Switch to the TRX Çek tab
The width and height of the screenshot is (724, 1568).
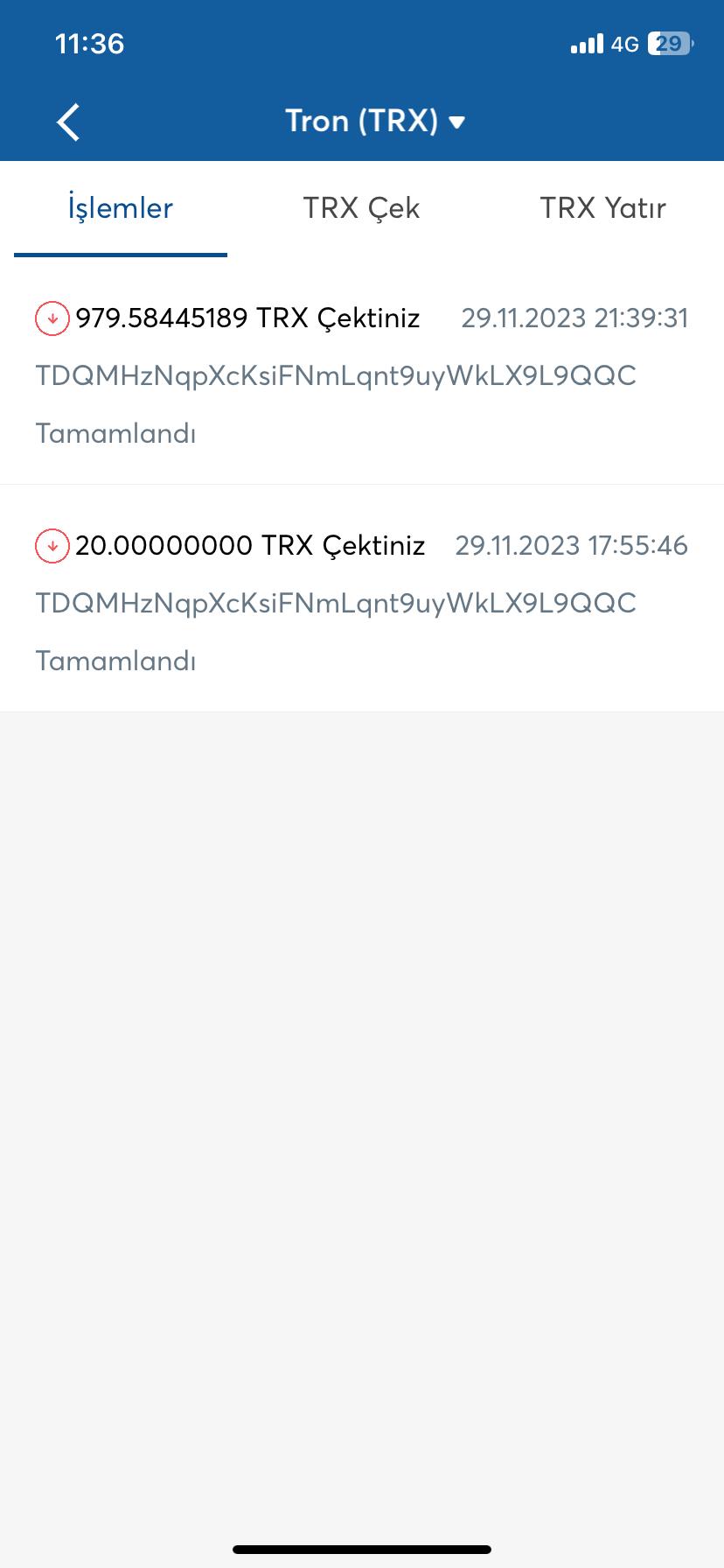[x=361, y=208]
